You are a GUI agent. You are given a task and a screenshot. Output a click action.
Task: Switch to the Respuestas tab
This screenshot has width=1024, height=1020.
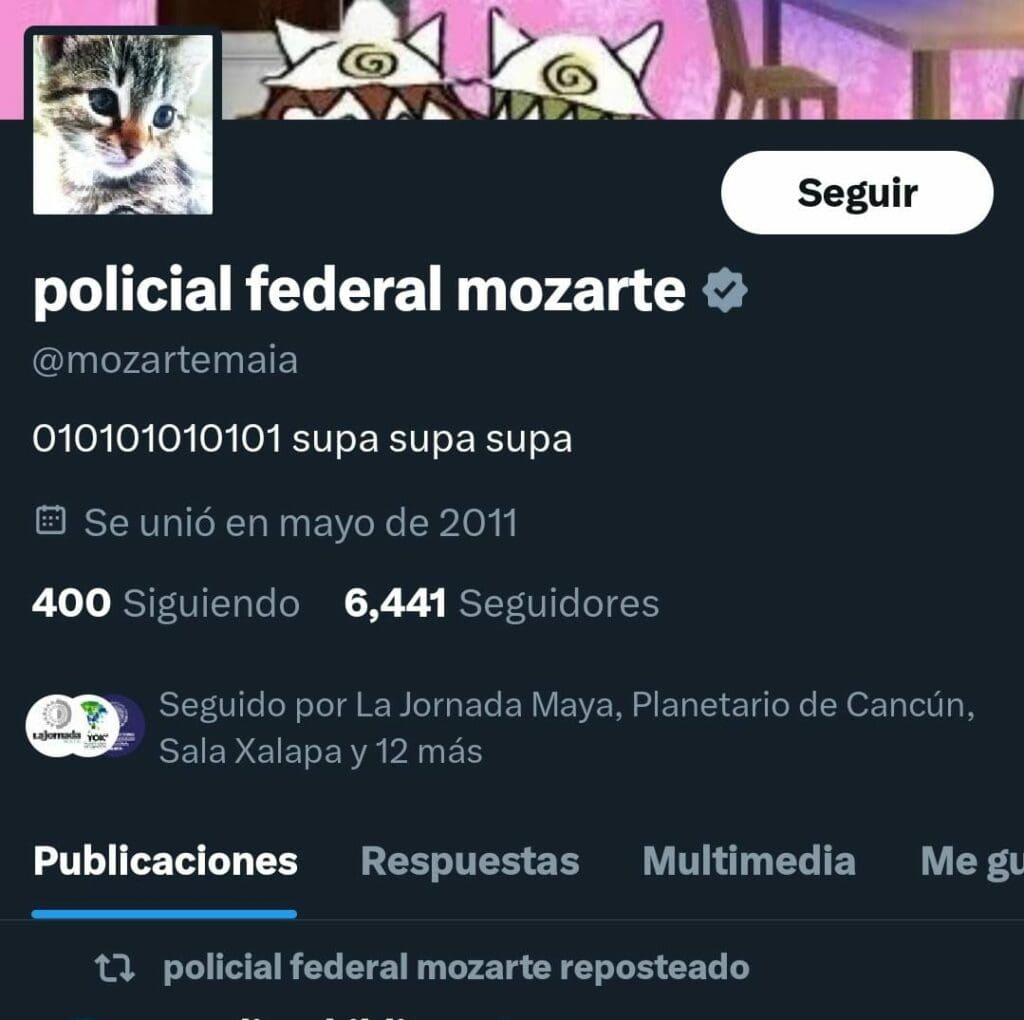point(469,862)
